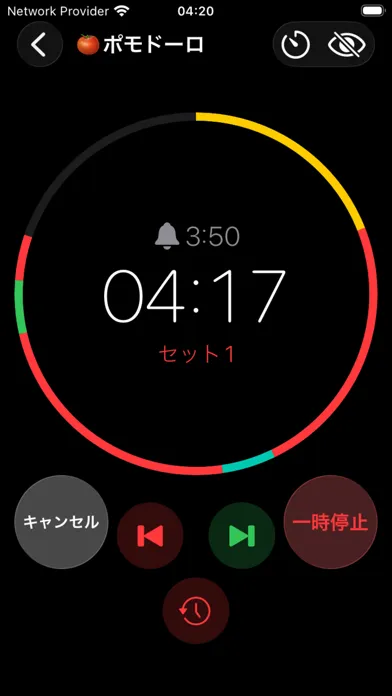392x696 pixels.
Task: Open the timer icon in the top bar
Action: 296,45
